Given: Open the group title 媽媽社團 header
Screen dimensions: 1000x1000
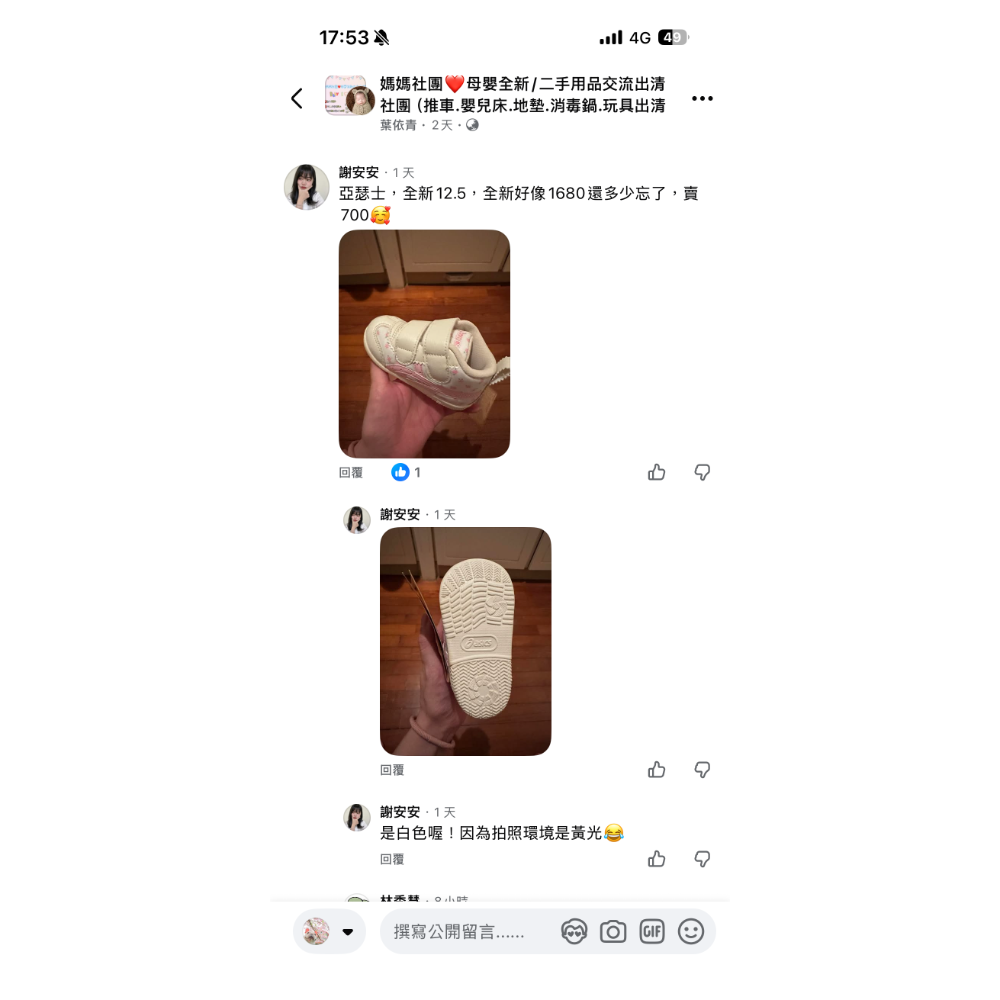Looking at the screenshot, I should [x=521, y=94].
